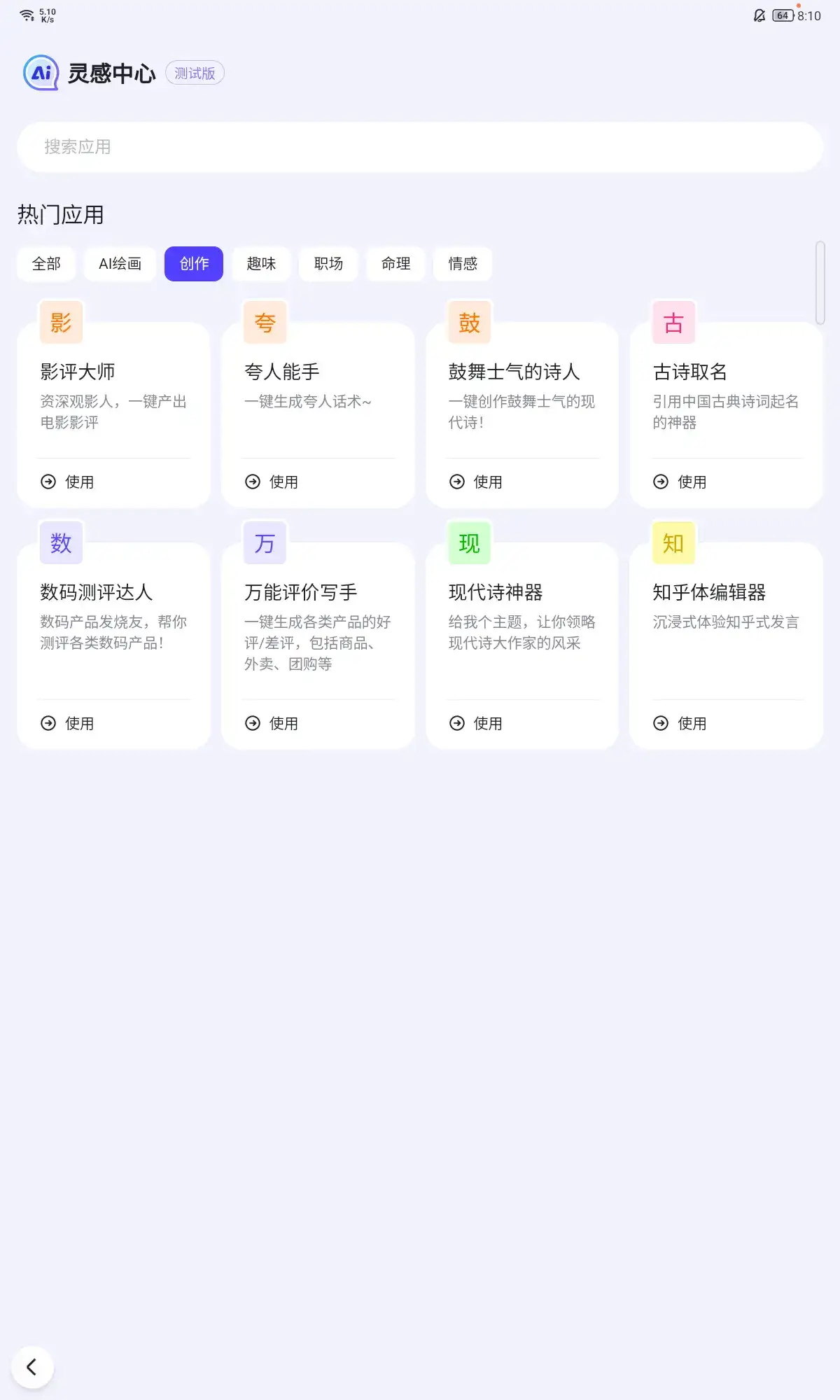Click the 现代诗神器 green icon
Image resolution: width=840 pixels, height=1400 pixels.
tap(468, 543)
